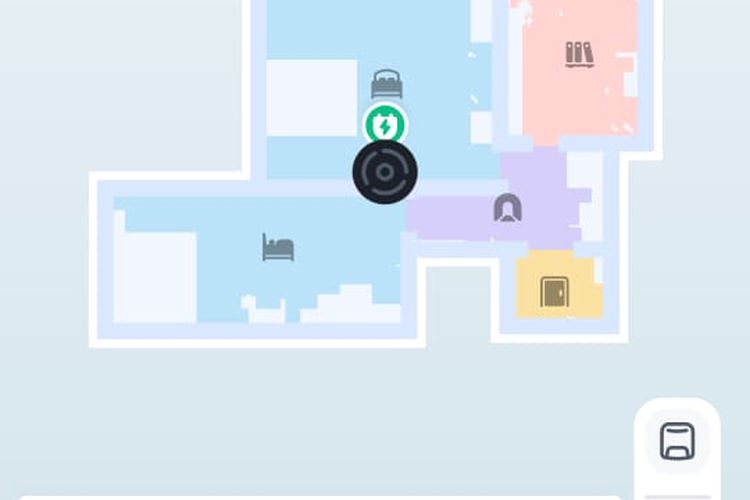Viewport: 750px width, 500px height.
Task: Select the pink study room with books icon
Action: click(x=579, y=54)
